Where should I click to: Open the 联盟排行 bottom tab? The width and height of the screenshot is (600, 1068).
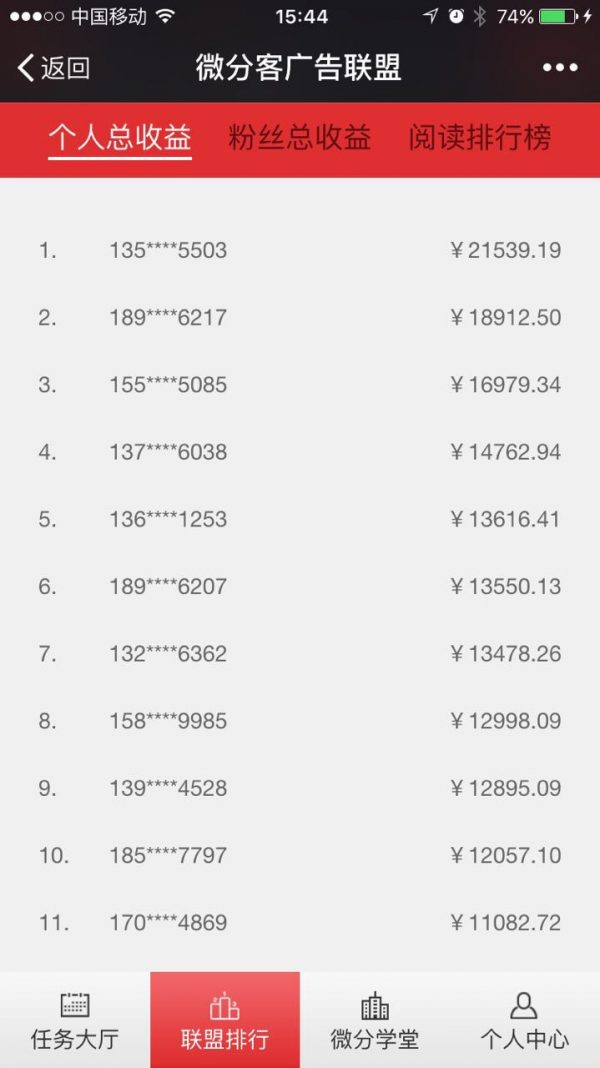click(x=225, y=1020)
